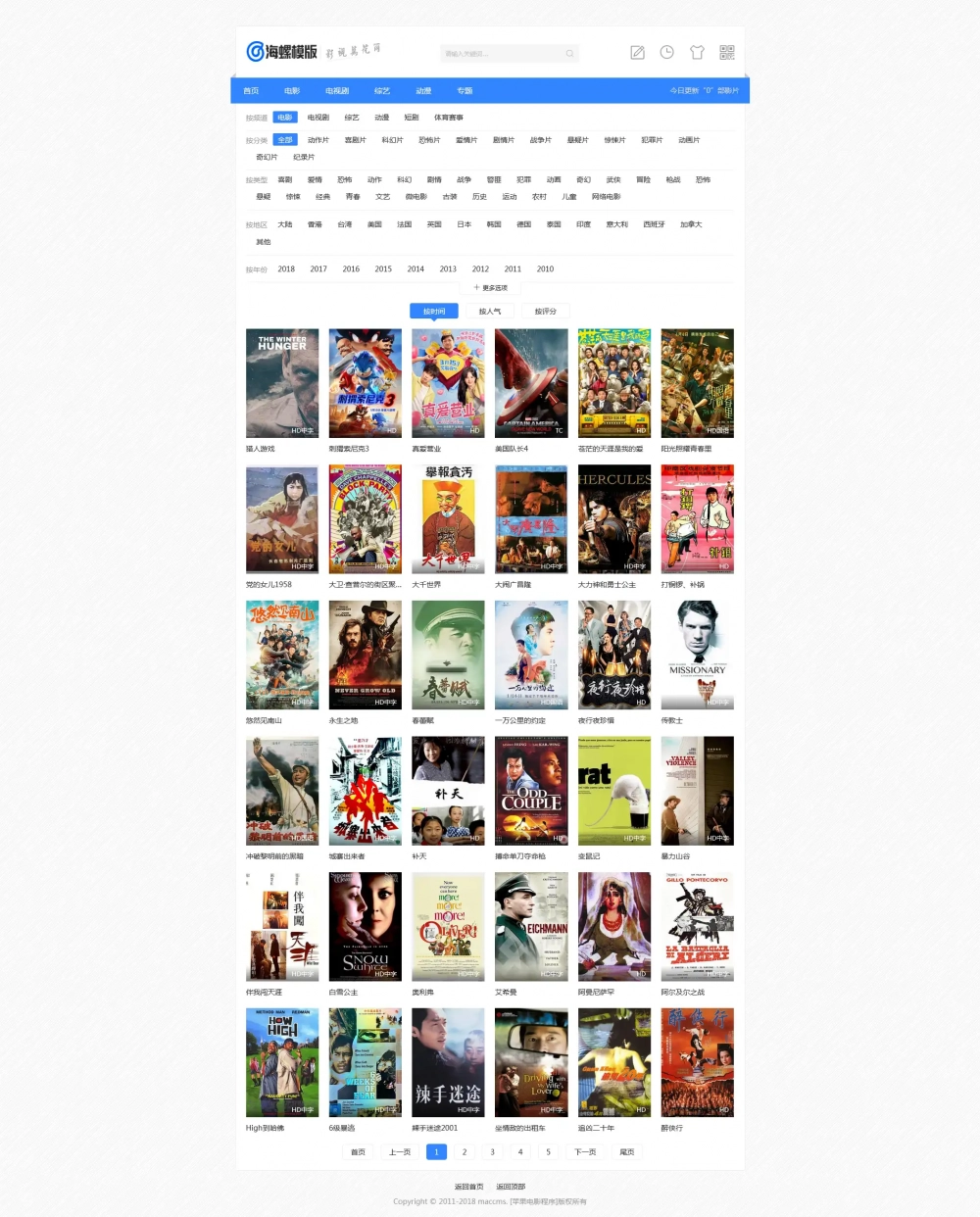This screenshot has height=1217, width=980.
Task: Sort the list by 按评分
Action: tap(546, 311)
